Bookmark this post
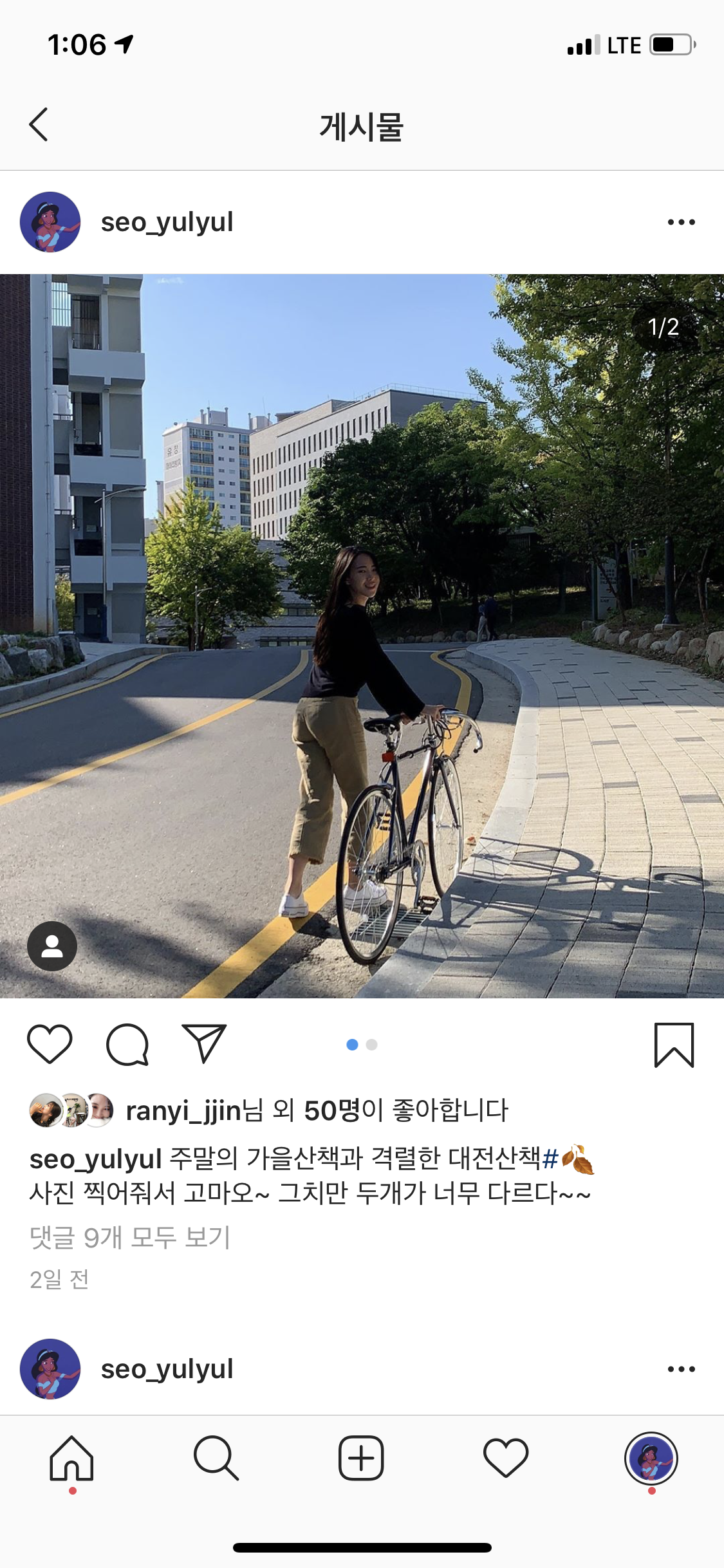 pyautogui.click(x=674, y=1045)
